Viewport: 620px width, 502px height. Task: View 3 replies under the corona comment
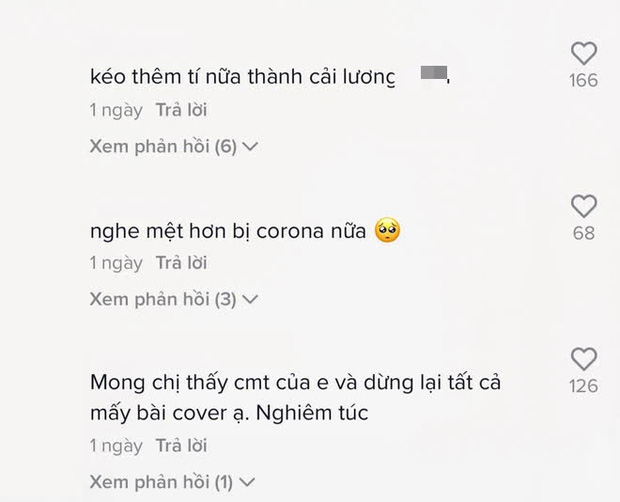[x=173, y=299]
